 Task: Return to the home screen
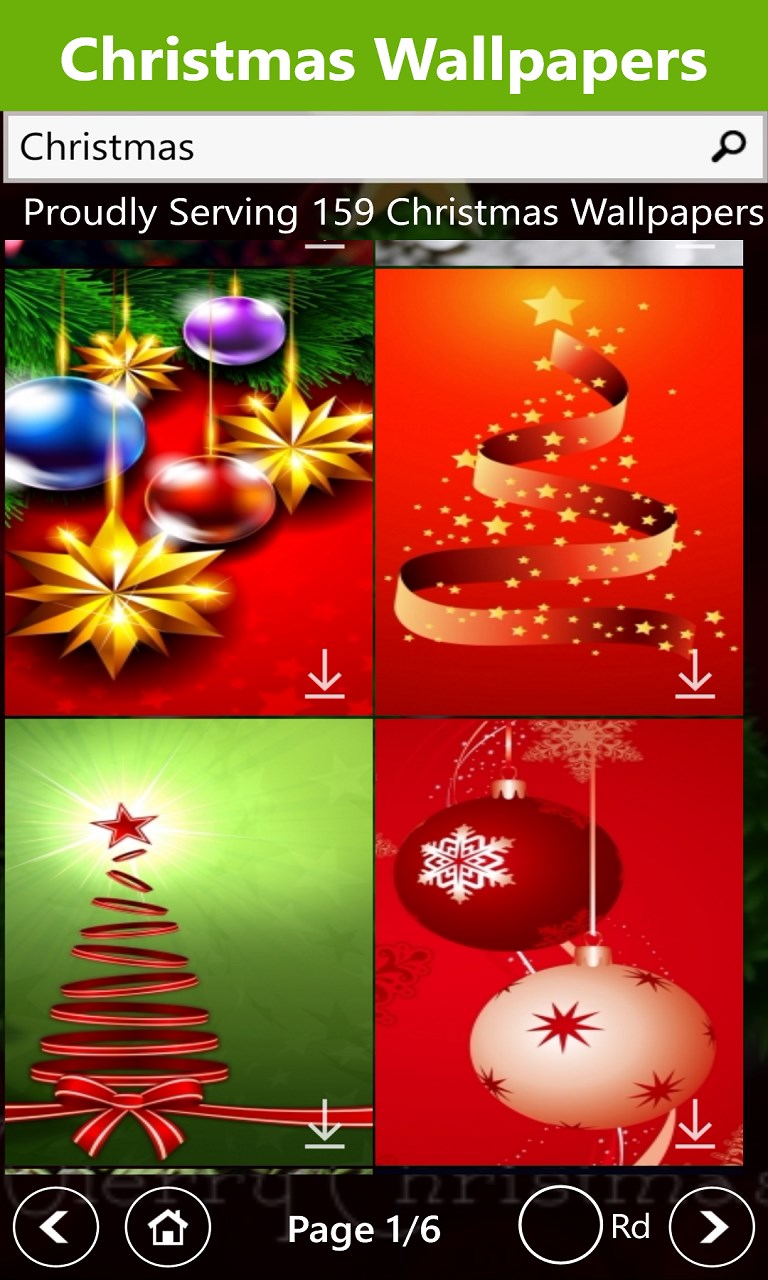[x=168, y=1227]
